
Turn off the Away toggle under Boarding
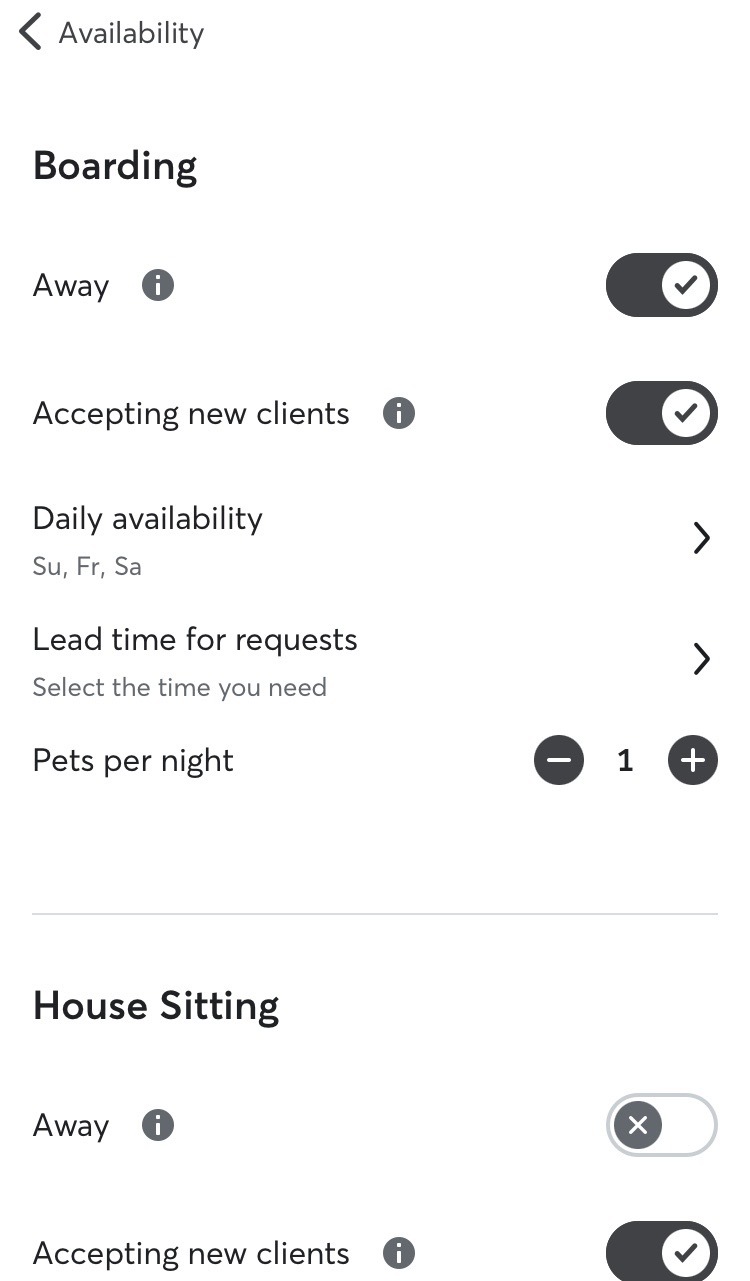pos(662,285)
